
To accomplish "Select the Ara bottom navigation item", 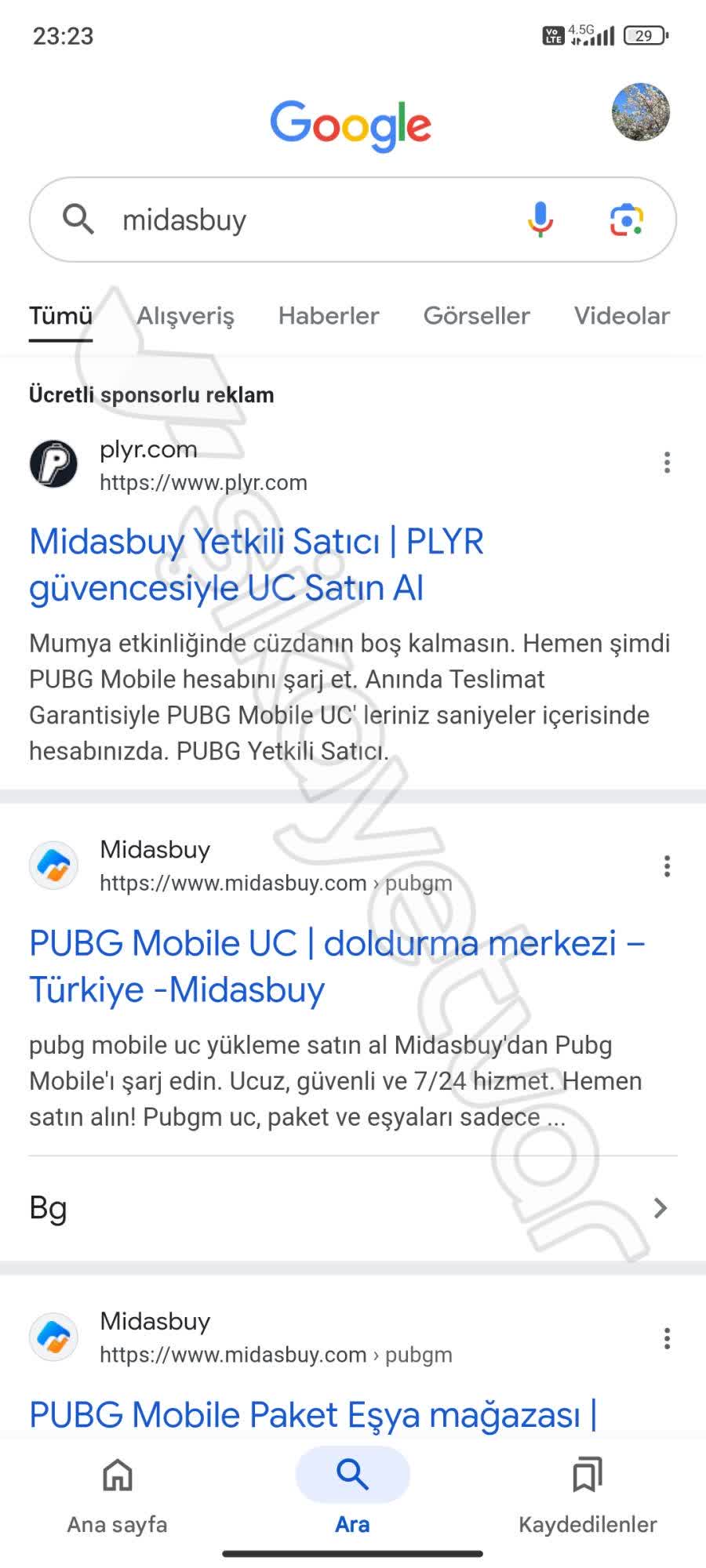I will point(352,1494).
